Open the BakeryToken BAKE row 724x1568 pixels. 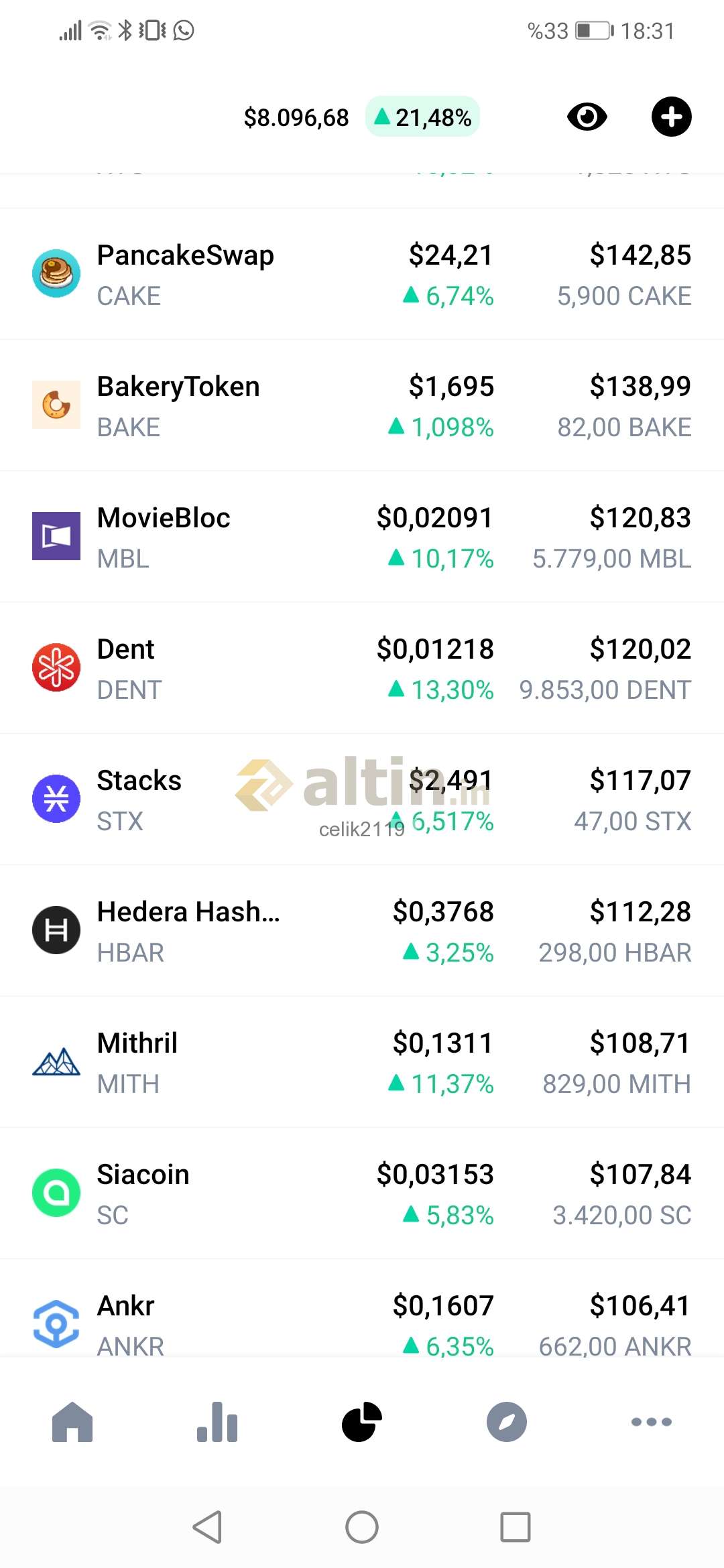coord(362,405)
